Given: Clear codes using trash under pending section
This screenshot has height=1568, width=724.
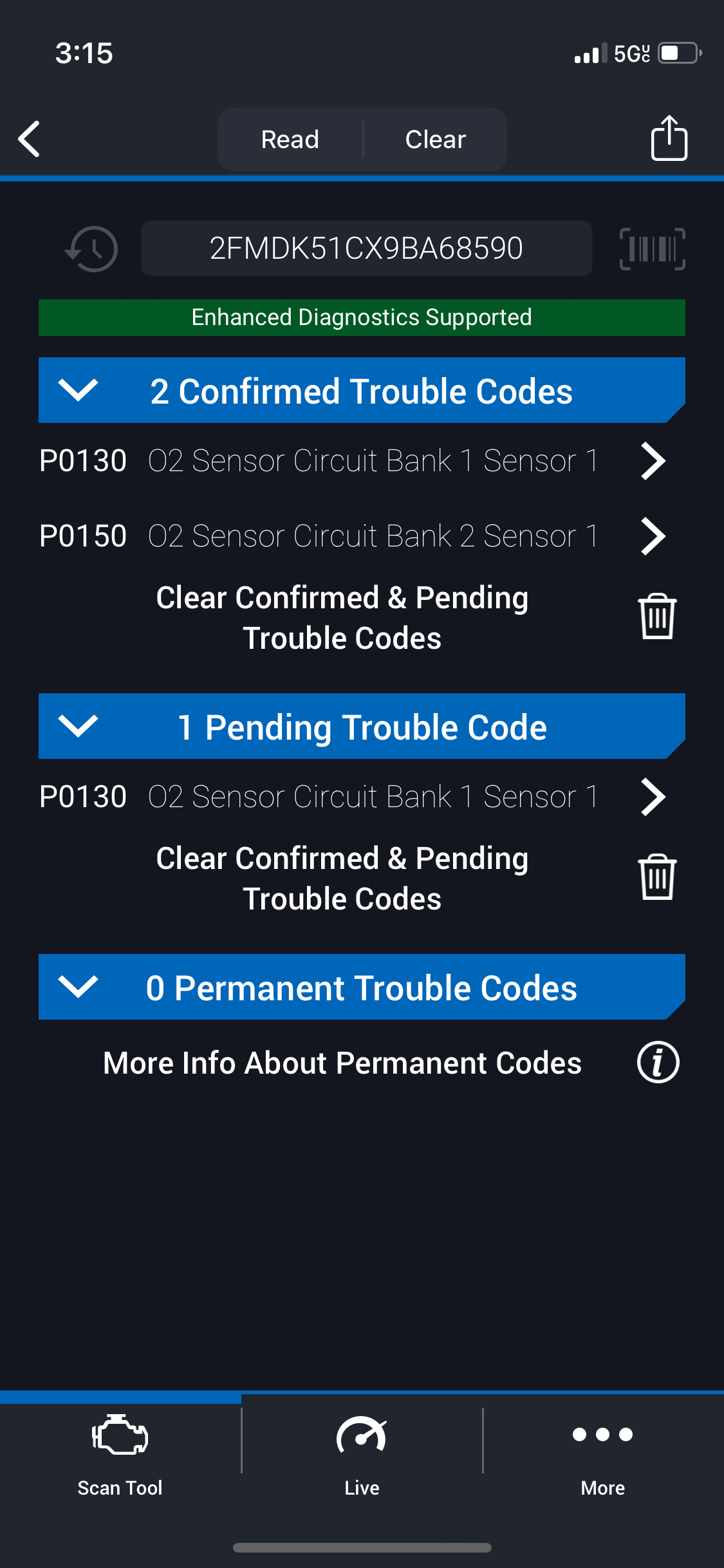Looking at the screenshot, I should coord(657,877).
